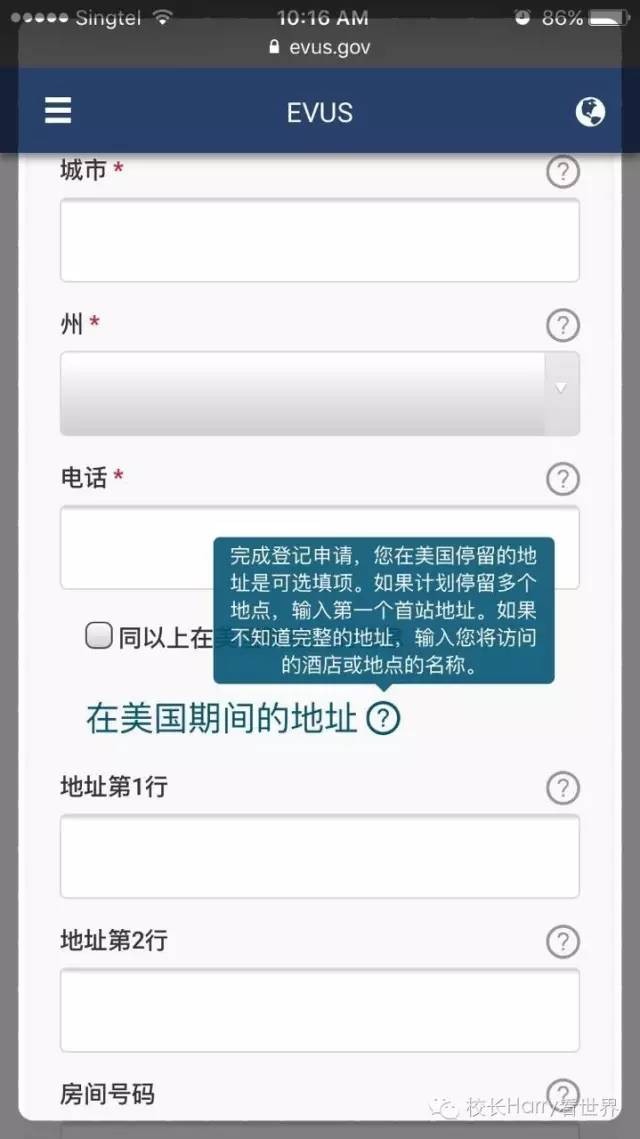Show help for 房间号码

[563, 1093]
